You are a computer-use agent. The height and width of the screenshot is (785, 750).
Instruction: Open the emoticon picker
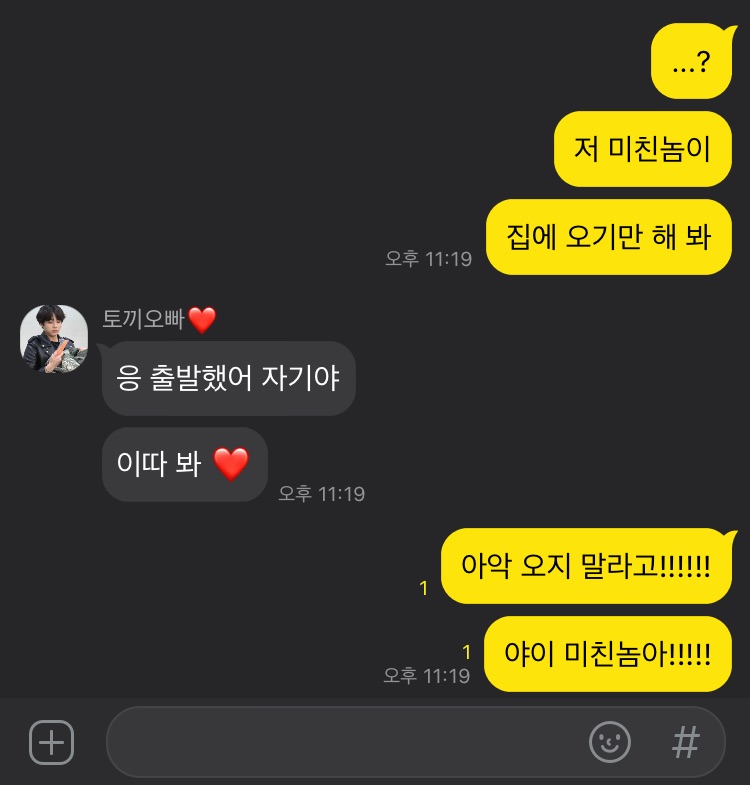coord(609,742)
